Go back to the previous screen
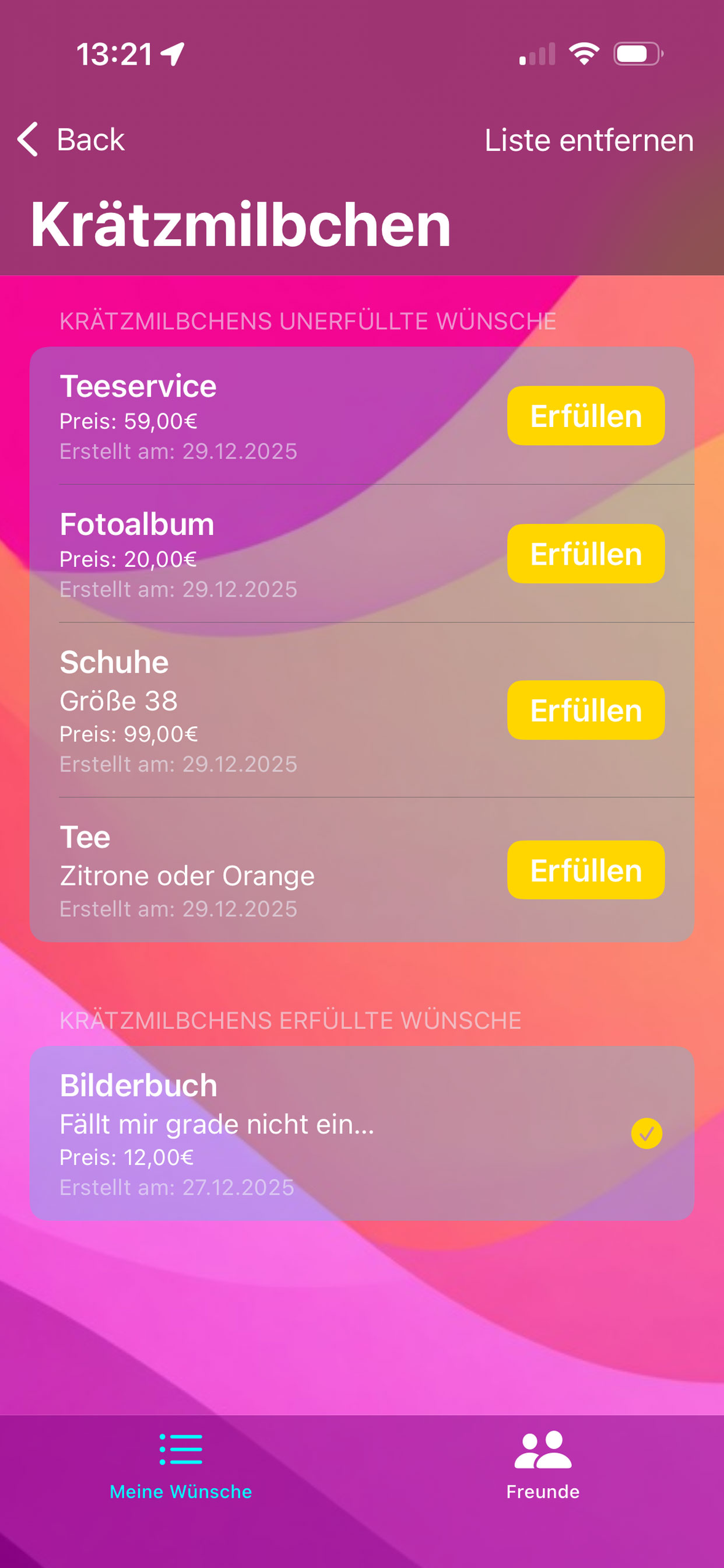The width and height of the screenshot is (724, 1568). (71, 140)
